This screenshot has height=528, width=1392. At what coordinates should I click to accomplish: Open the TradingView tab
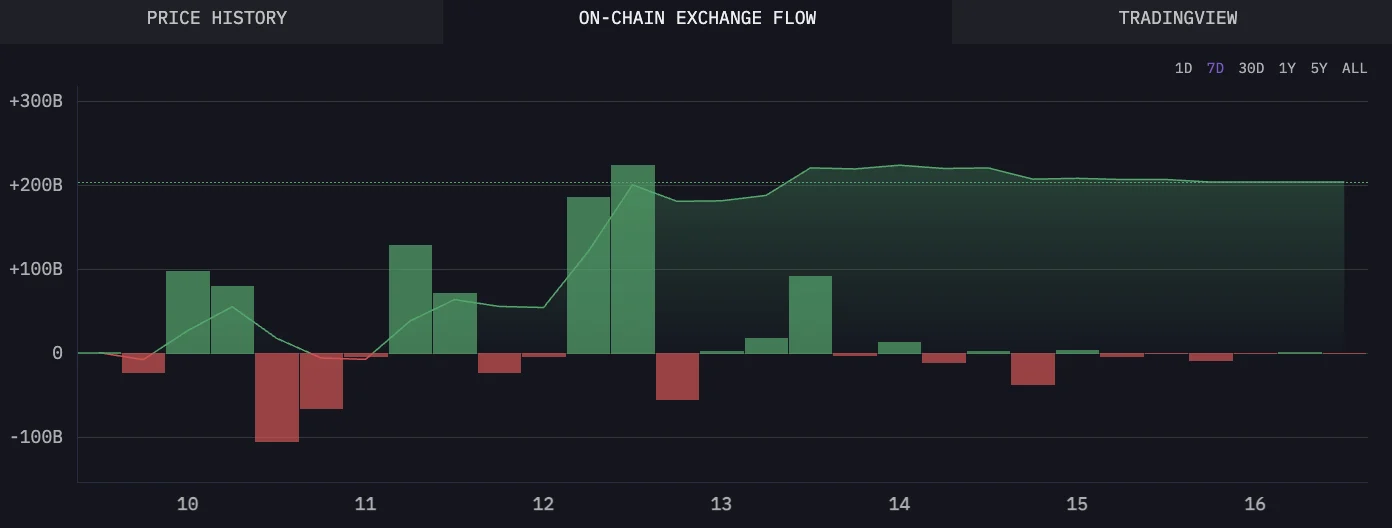(x=1177, y=18)
